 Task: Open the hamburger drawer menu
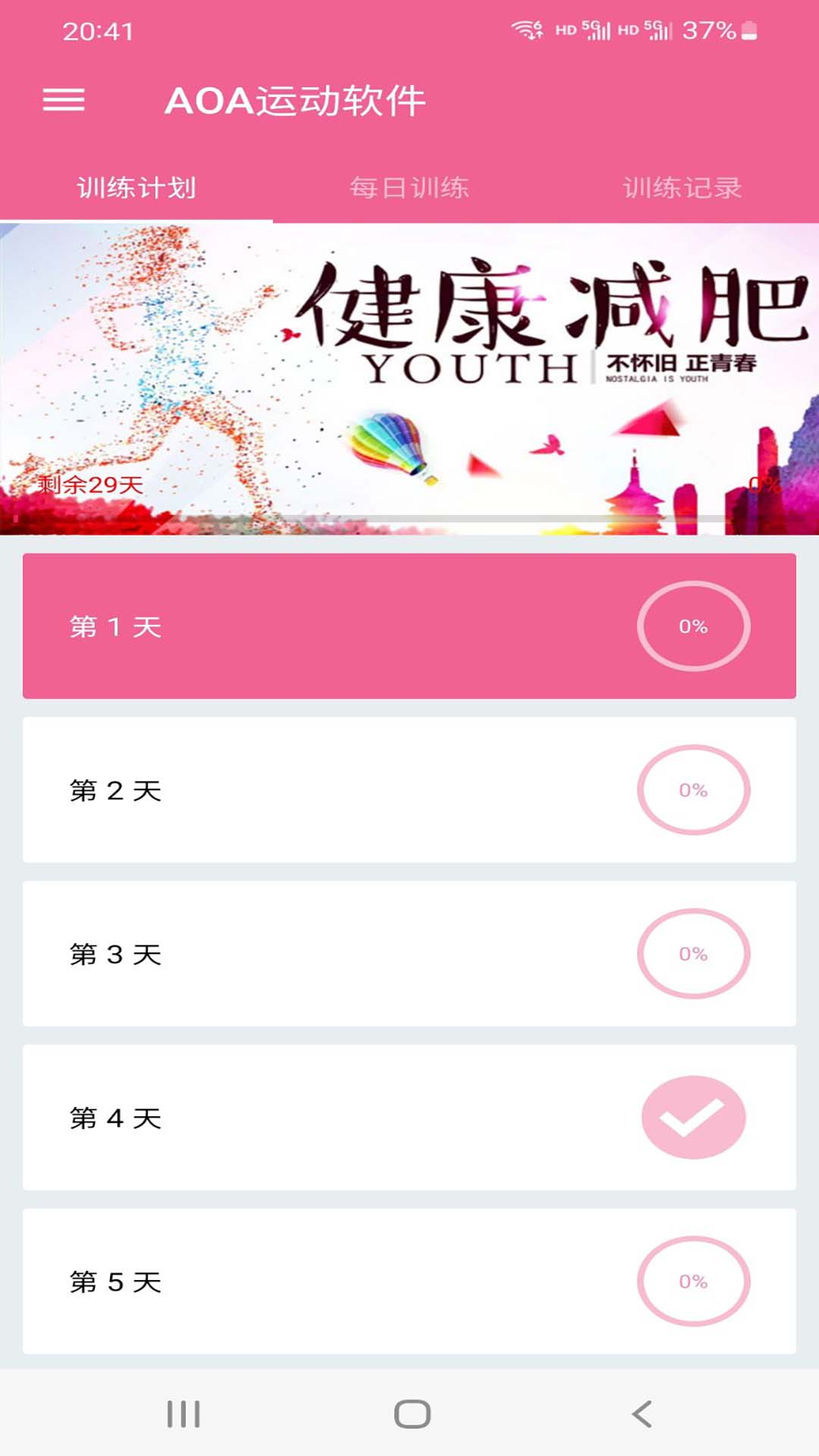[64, 100]
